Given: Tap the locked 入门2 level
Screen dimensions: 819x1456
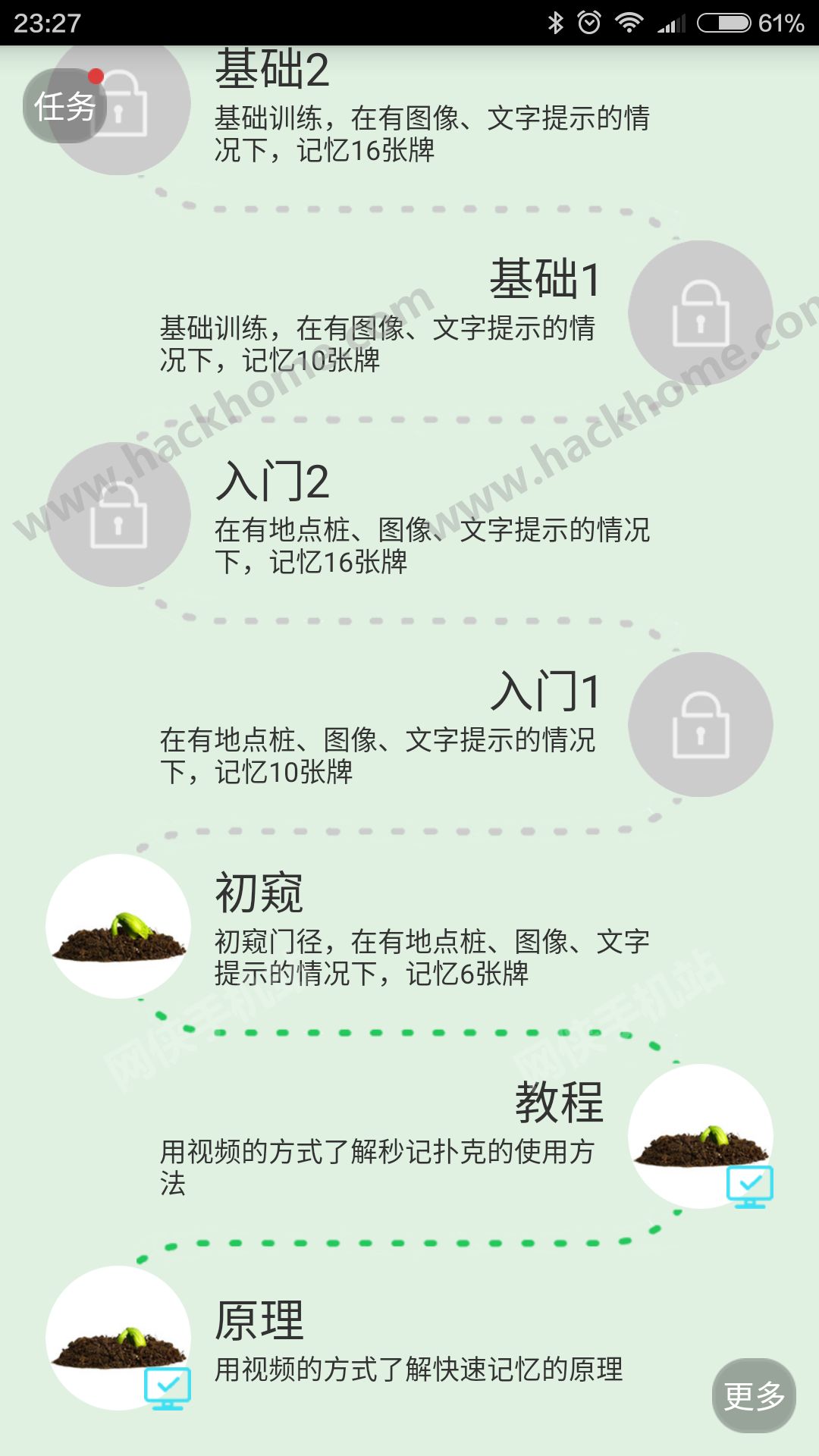Looking at the screenshot, I should 118,514.
